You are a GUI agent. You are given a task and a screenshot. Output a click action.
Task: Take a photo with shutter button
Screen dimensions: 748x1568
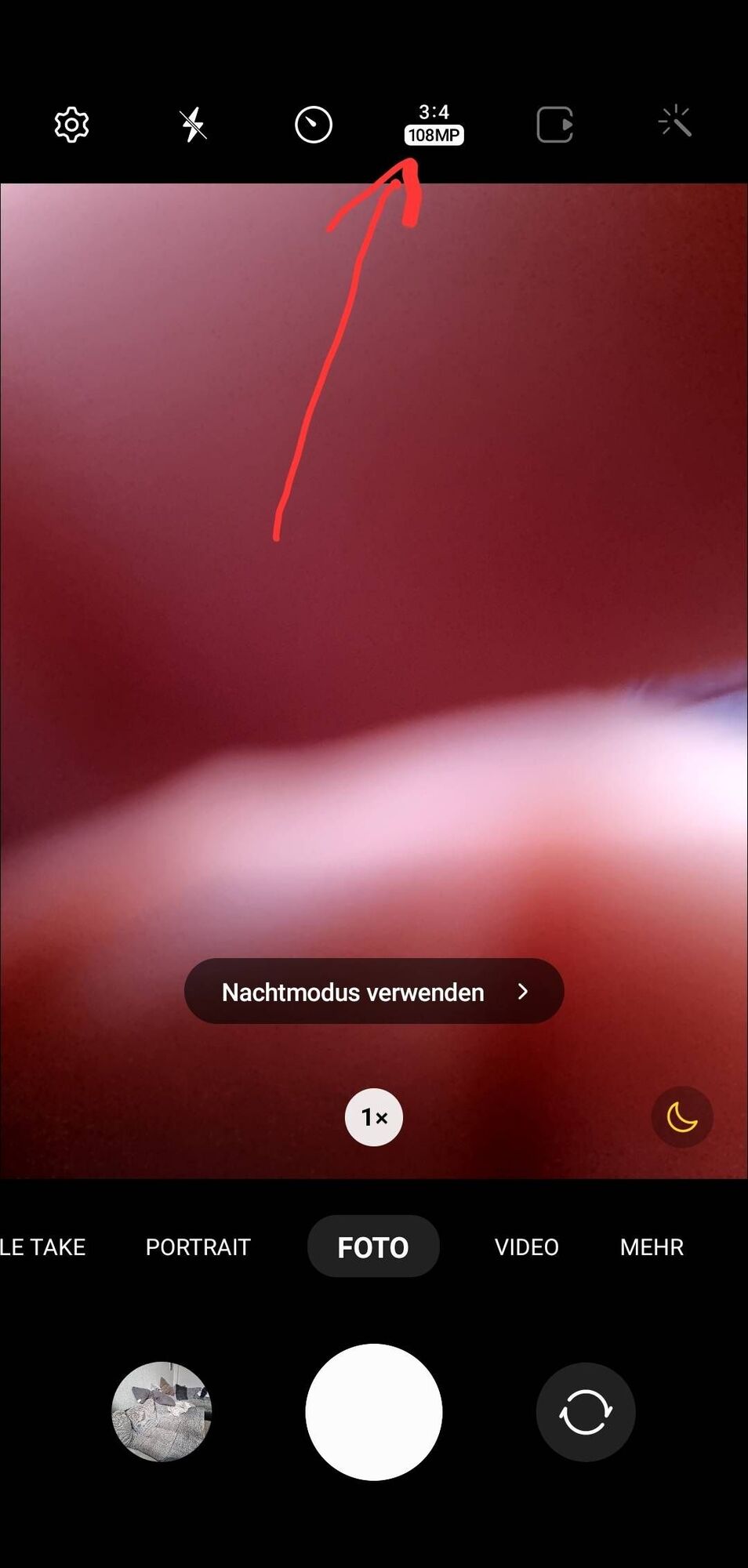click(x=374, y=1412)
